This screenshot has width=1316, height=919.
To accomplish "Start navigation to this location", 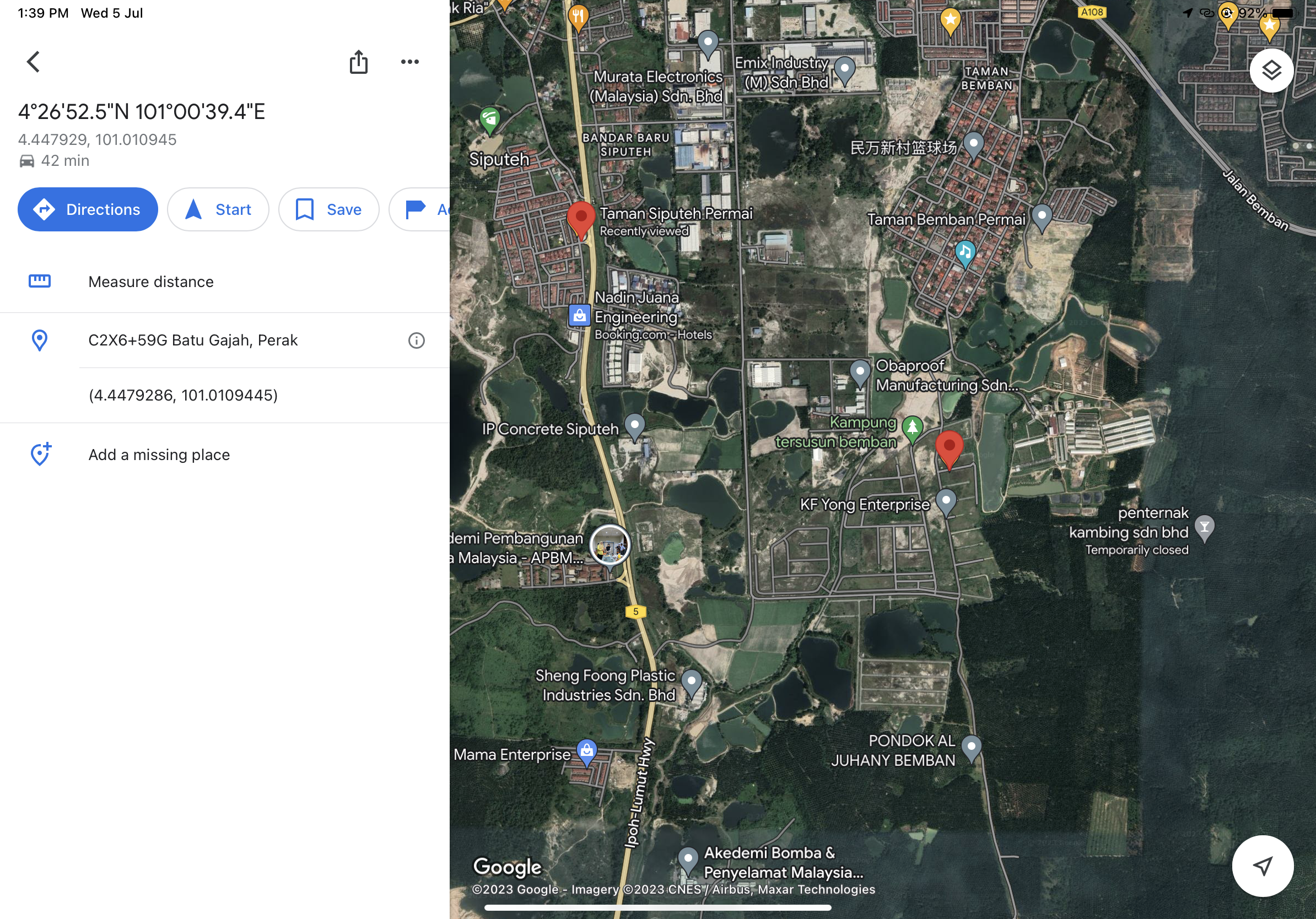I will [x=218, y=210].
